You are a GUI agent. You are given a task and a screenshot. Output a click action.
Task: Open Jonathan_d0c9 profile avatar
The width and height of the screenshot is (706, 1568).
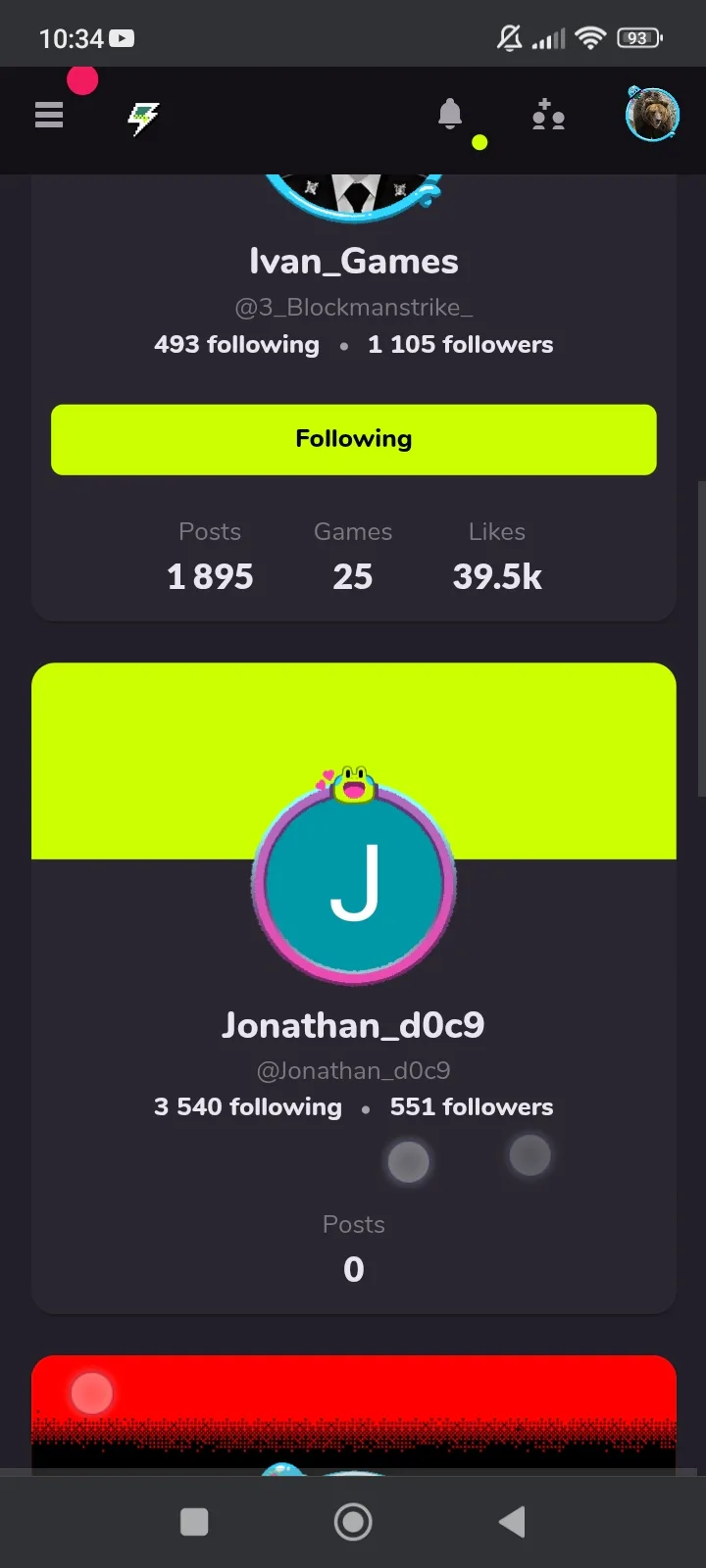[x=354, y=882]
